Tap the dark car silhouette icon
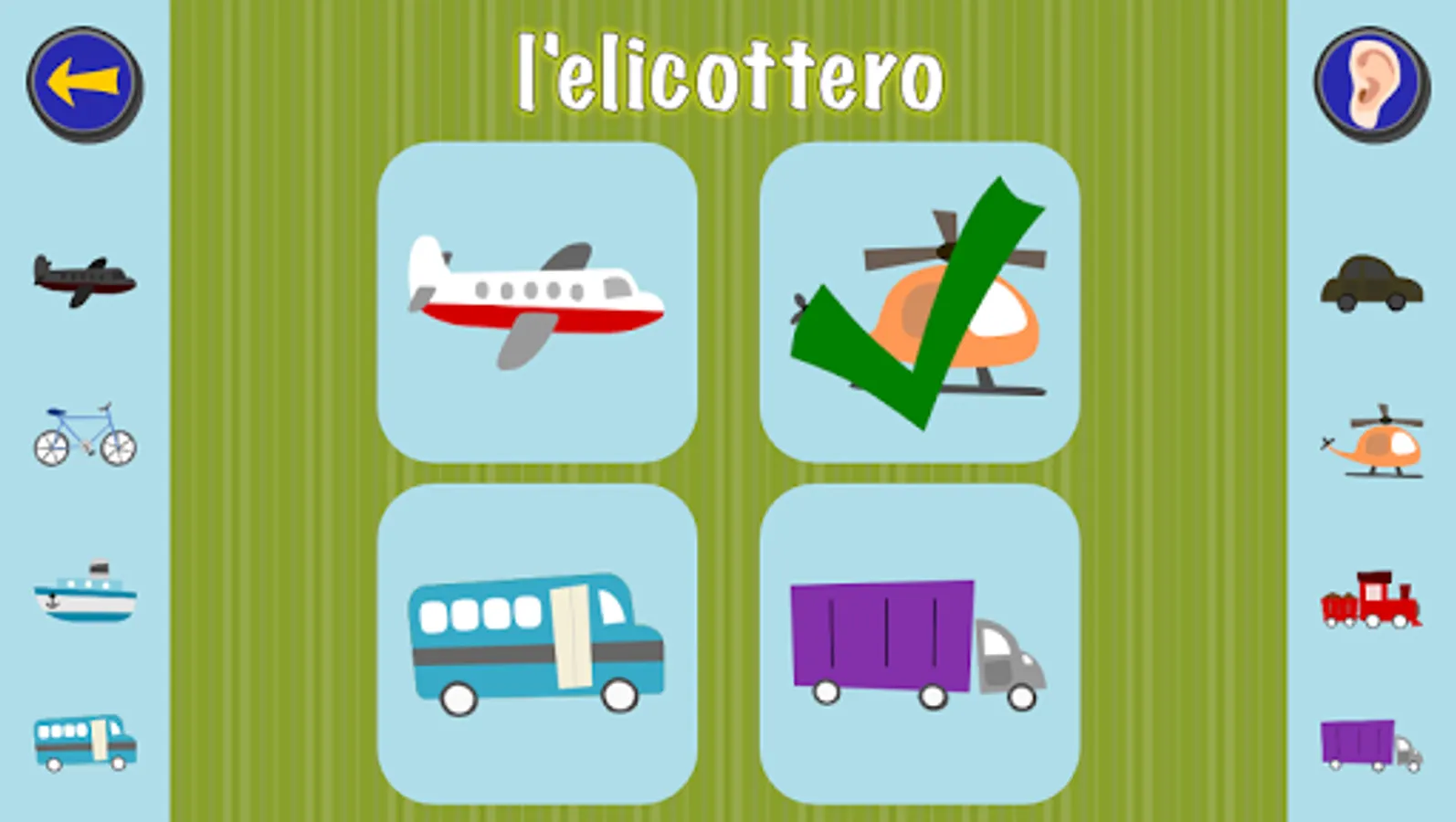Viewport: 1456px width, 822px height. [x=1371, y=283]
